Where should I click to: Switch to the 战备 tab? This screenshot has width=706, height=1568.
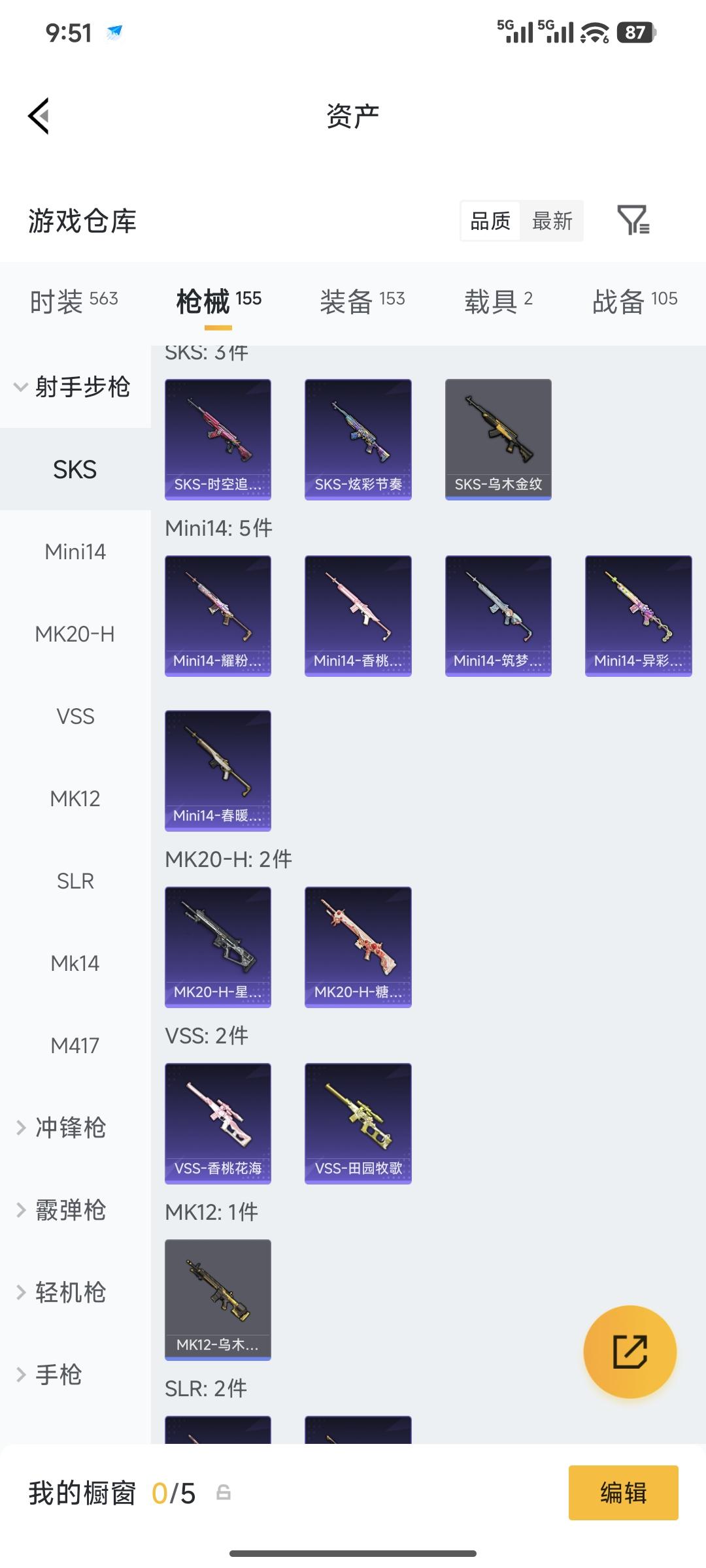(634, 301)
